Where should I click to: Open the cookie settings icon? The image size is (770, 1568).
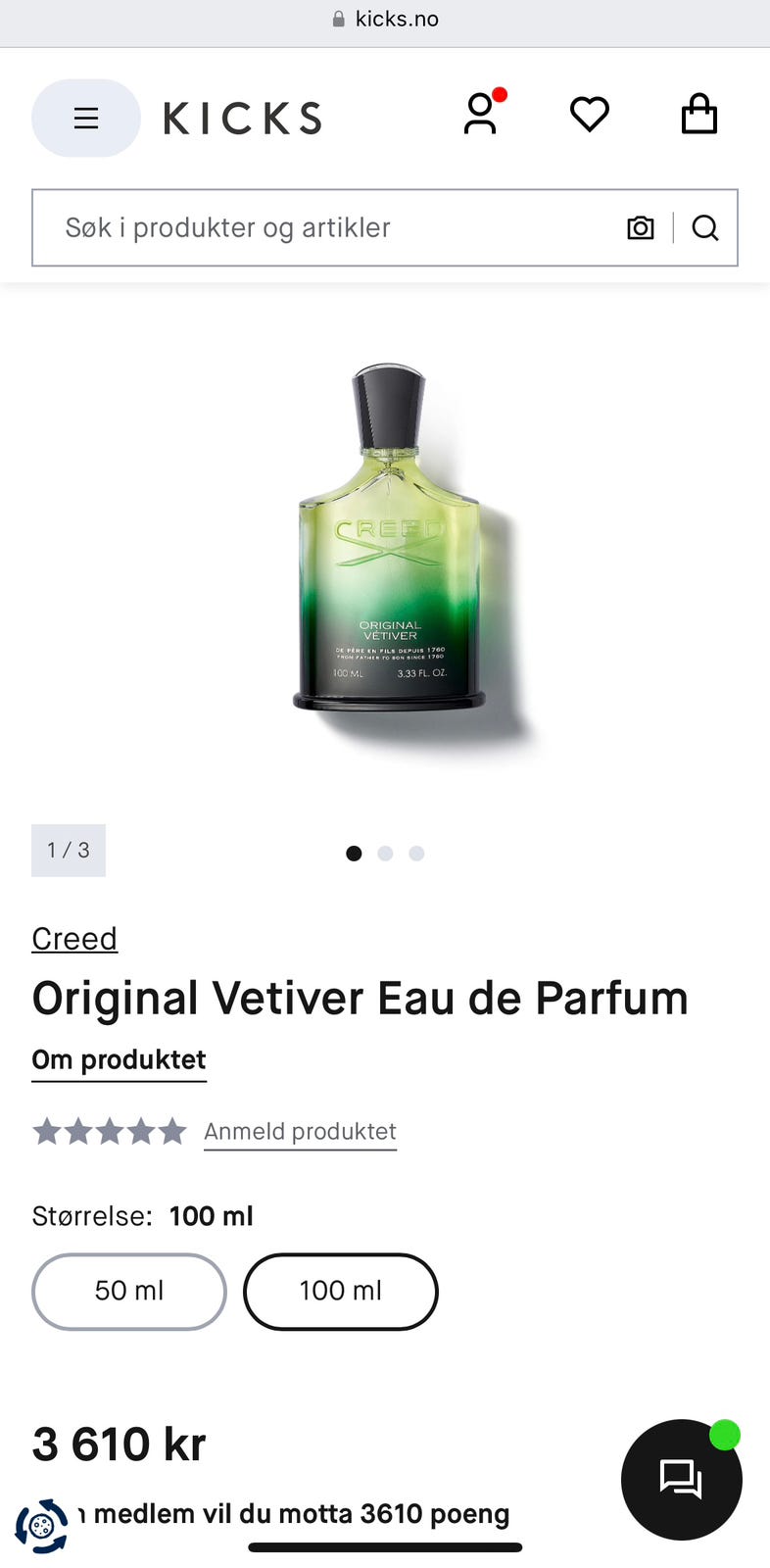point(41,1526)
